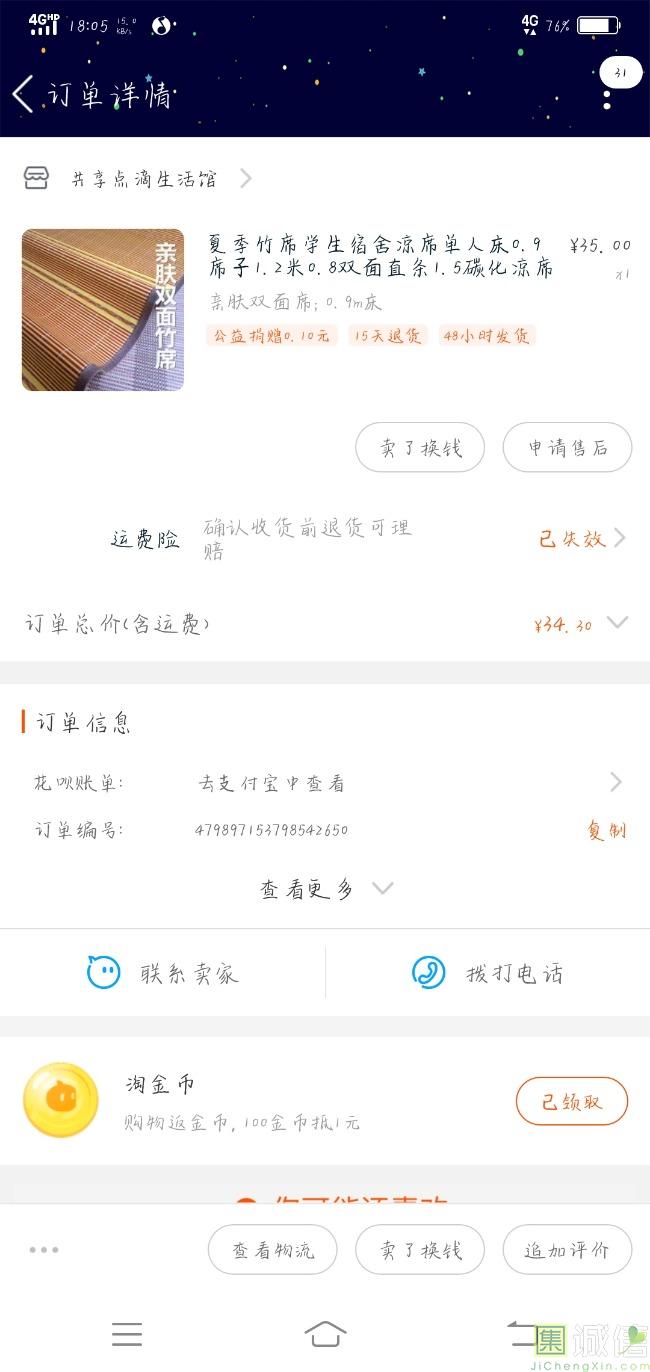The width and height of the screenshot is (650, 1372).
Task: Copy the order number with 复制
Action: (x=606, y=830)
